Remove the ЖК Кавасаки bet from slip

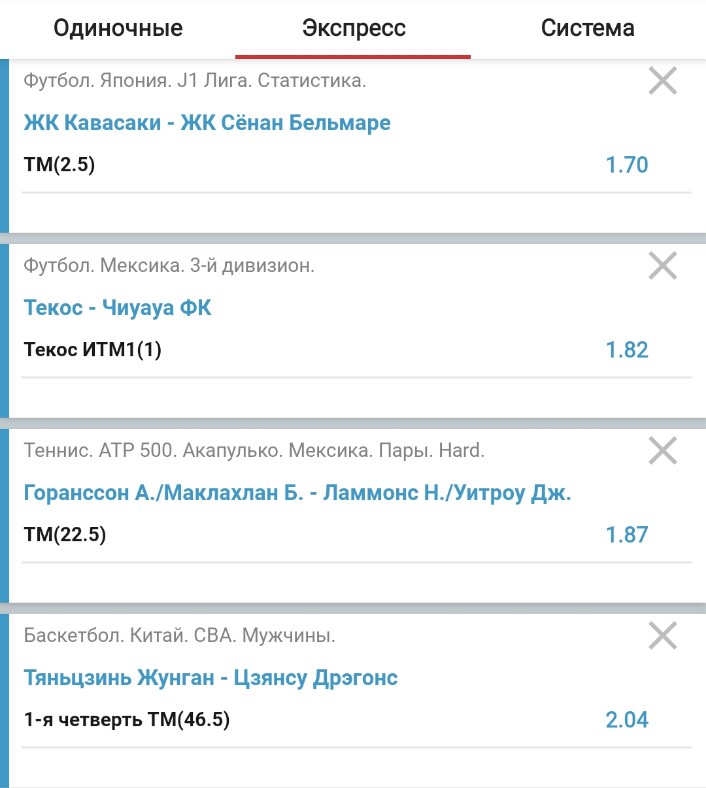[x=663, y=81]
